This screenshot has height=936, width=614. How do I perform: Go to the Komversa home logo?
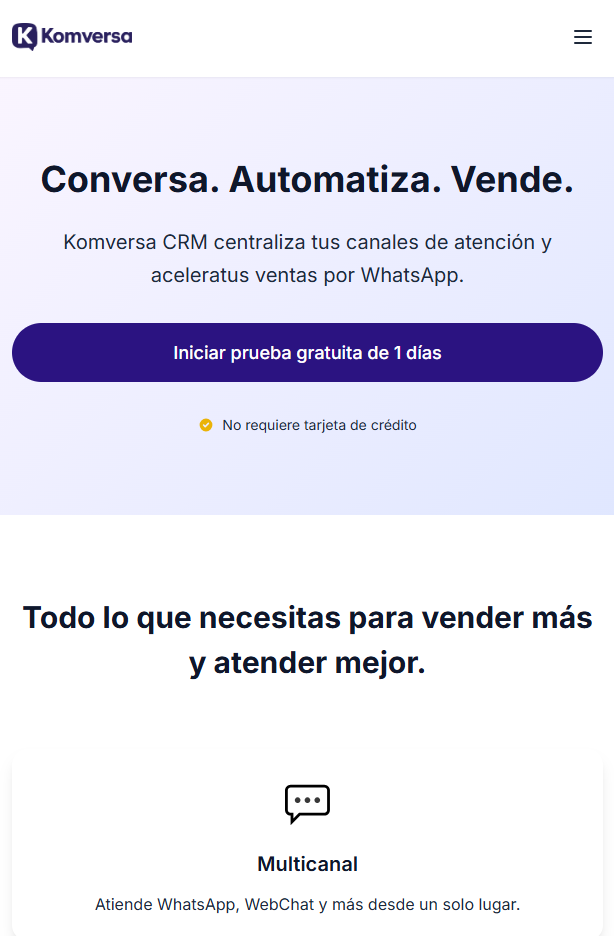coord(72,37)
